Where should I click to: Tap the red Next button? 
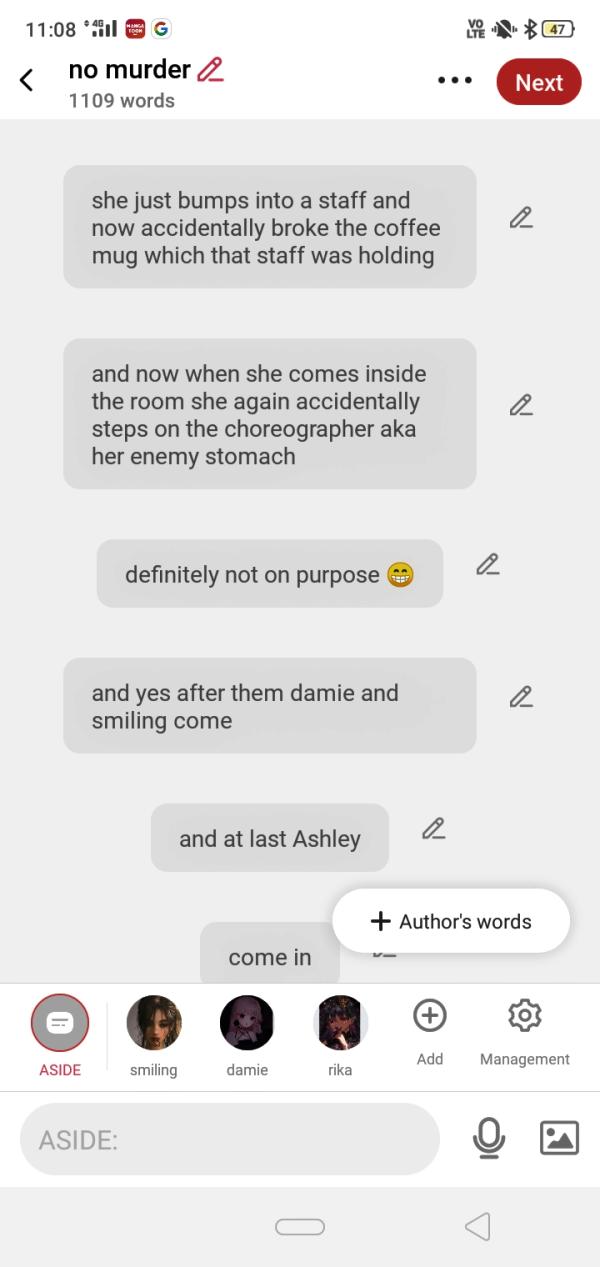(538, 82)
